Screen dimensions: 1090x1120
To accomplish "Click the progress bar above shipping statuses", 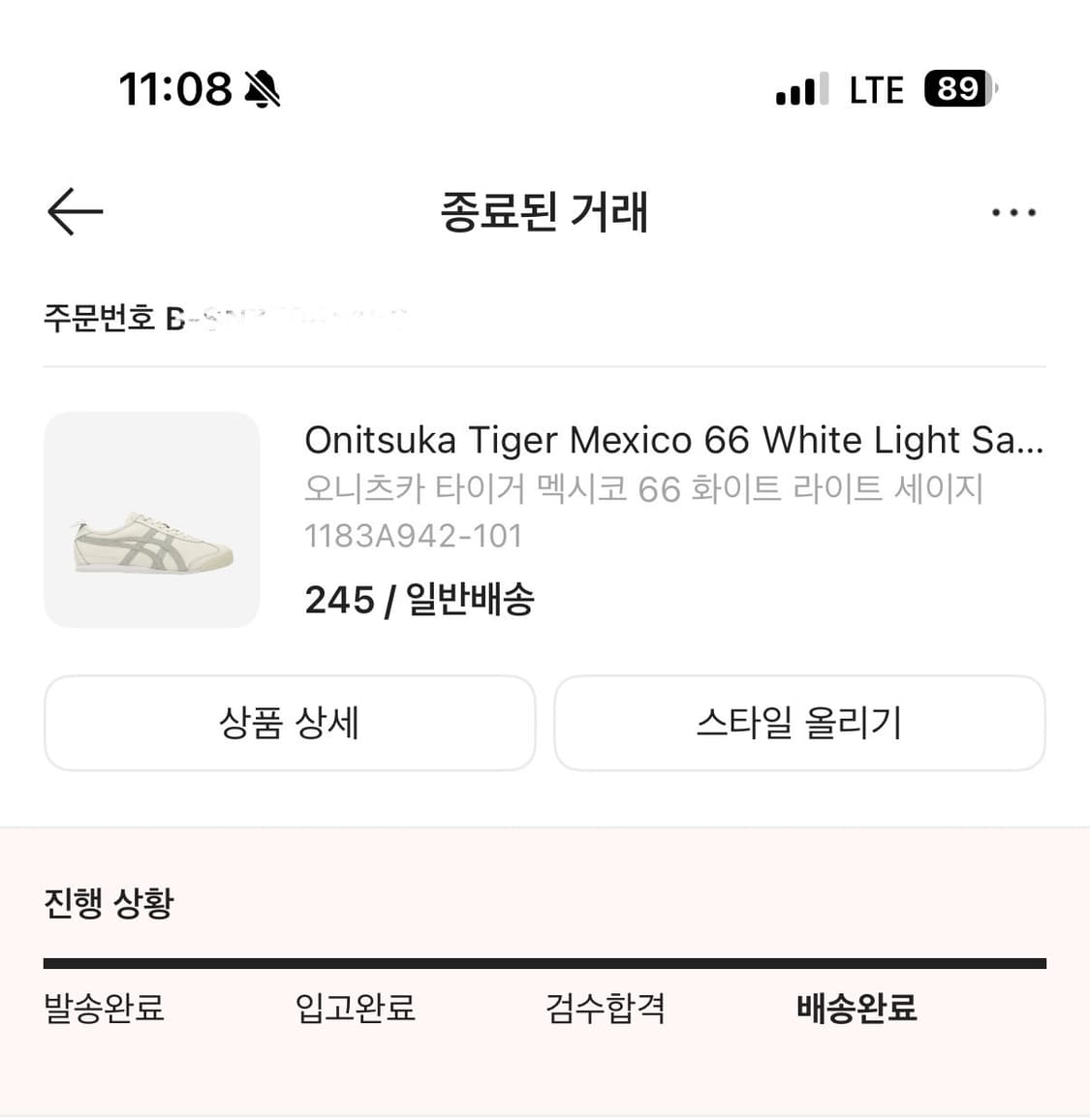I will tap(545, 963).
